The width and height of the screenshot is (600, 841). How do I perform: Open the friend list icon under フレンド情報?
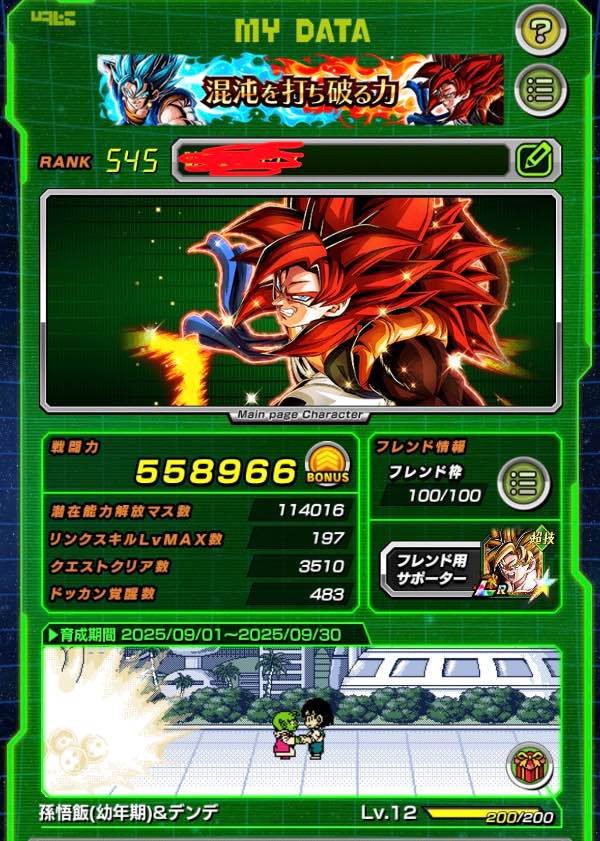[x=525, y=479]
